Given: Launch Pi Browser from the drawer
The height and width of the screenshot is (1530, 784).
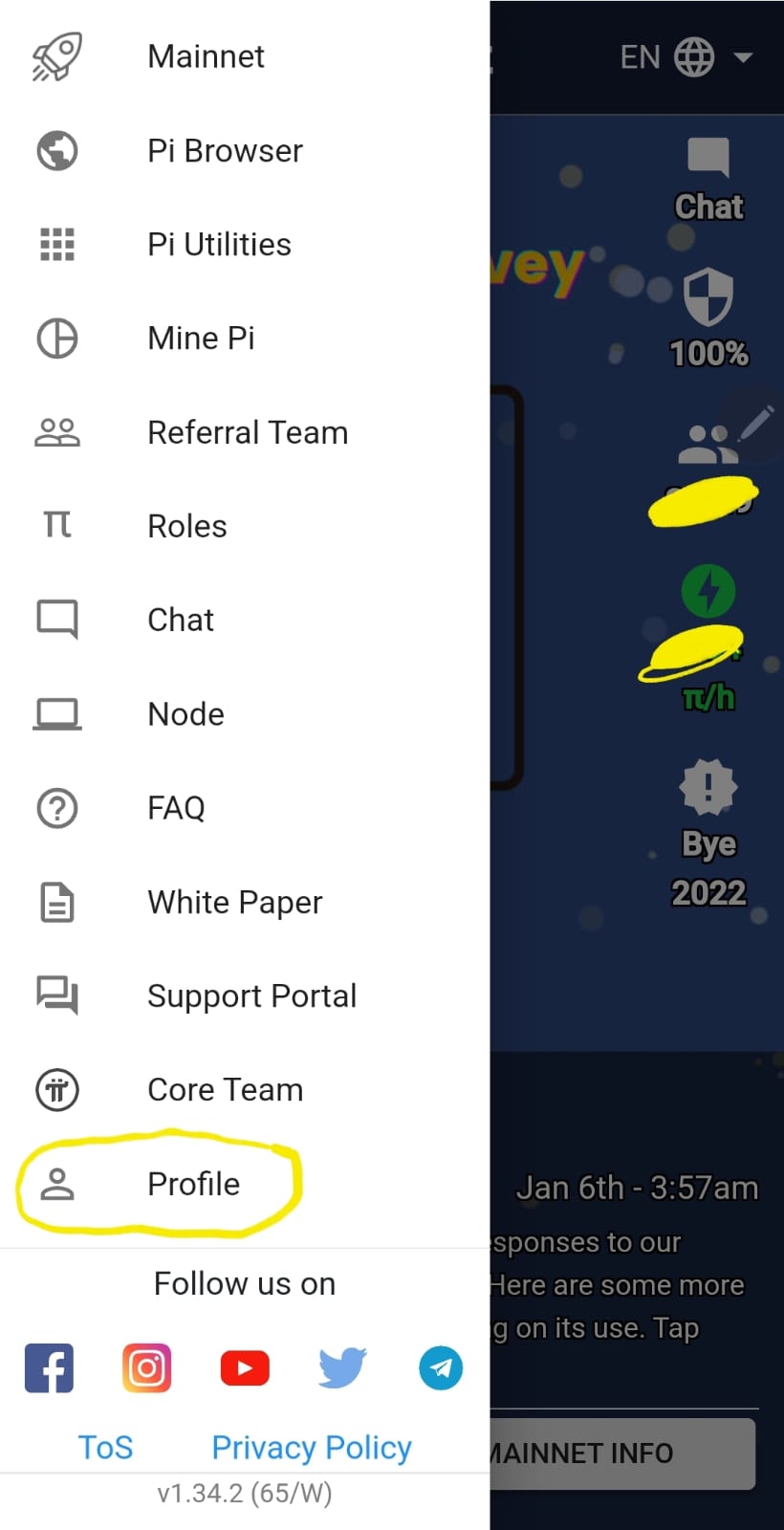Looking at the screenshot, I should pos(225,151).
